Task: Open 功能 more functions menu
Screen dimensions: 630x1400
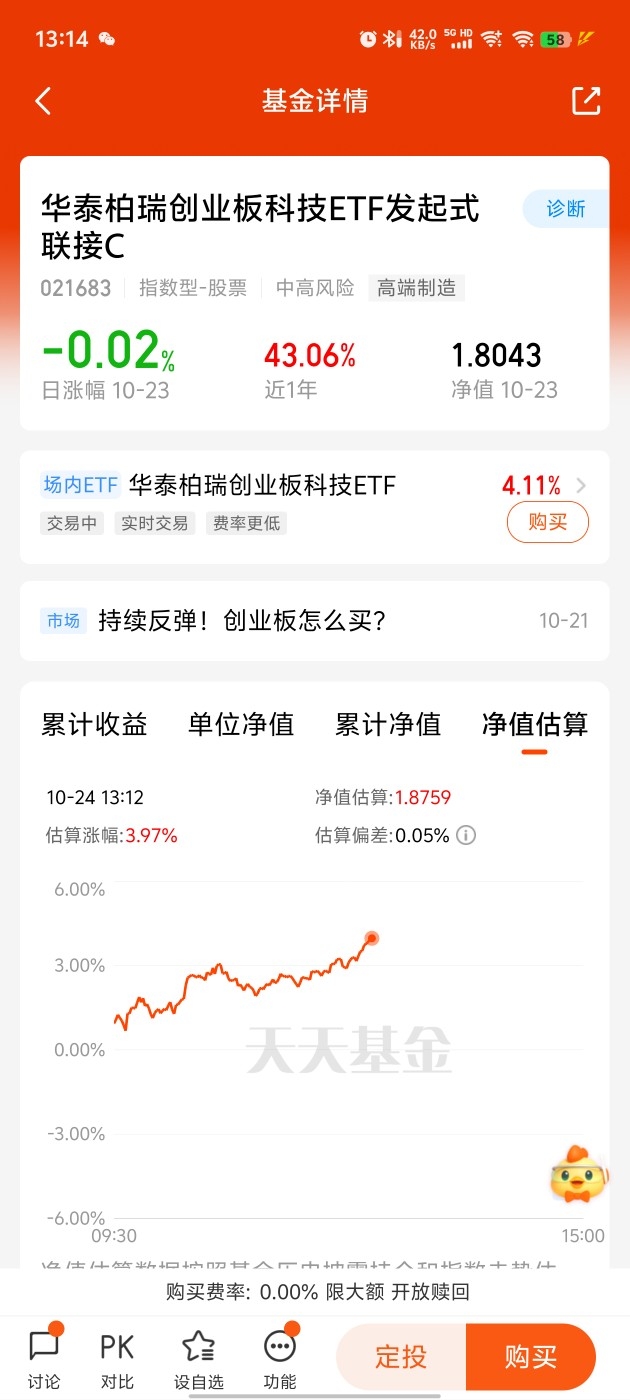Action: coord(280,1358)
